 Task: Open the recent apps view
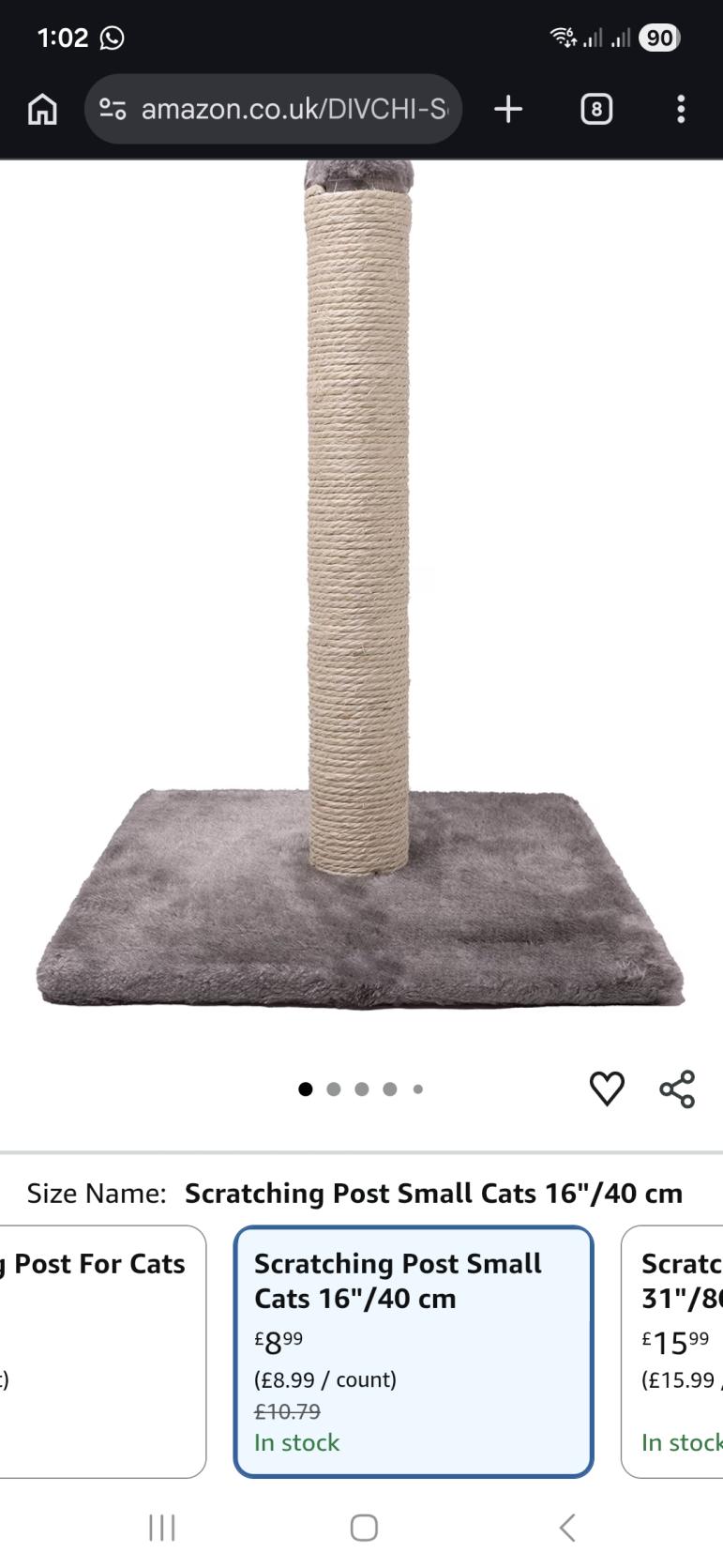click(x=161, y=1528)
